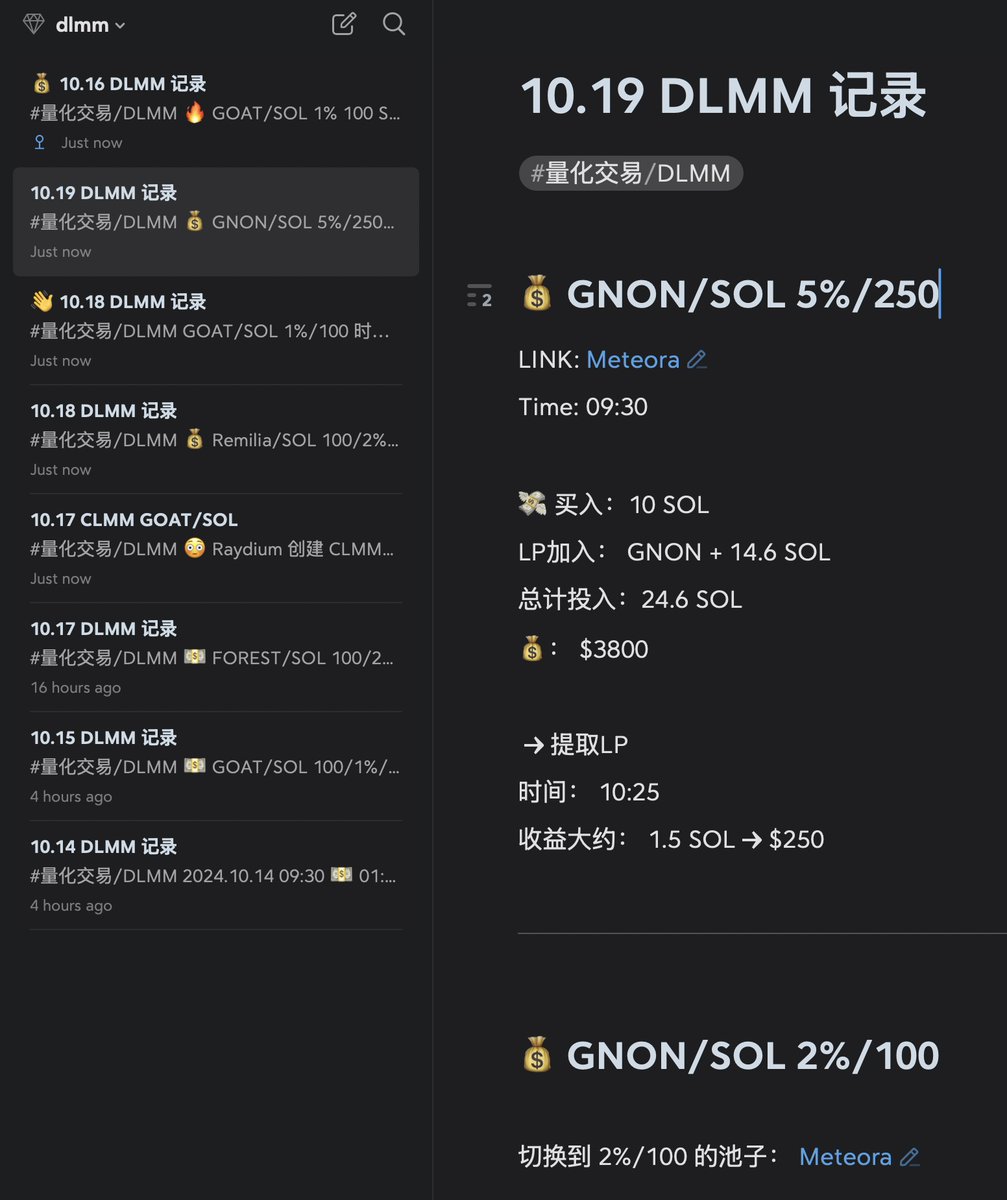1007x1200 pixels.
Task: Open note search
Action: click(394, 24)
